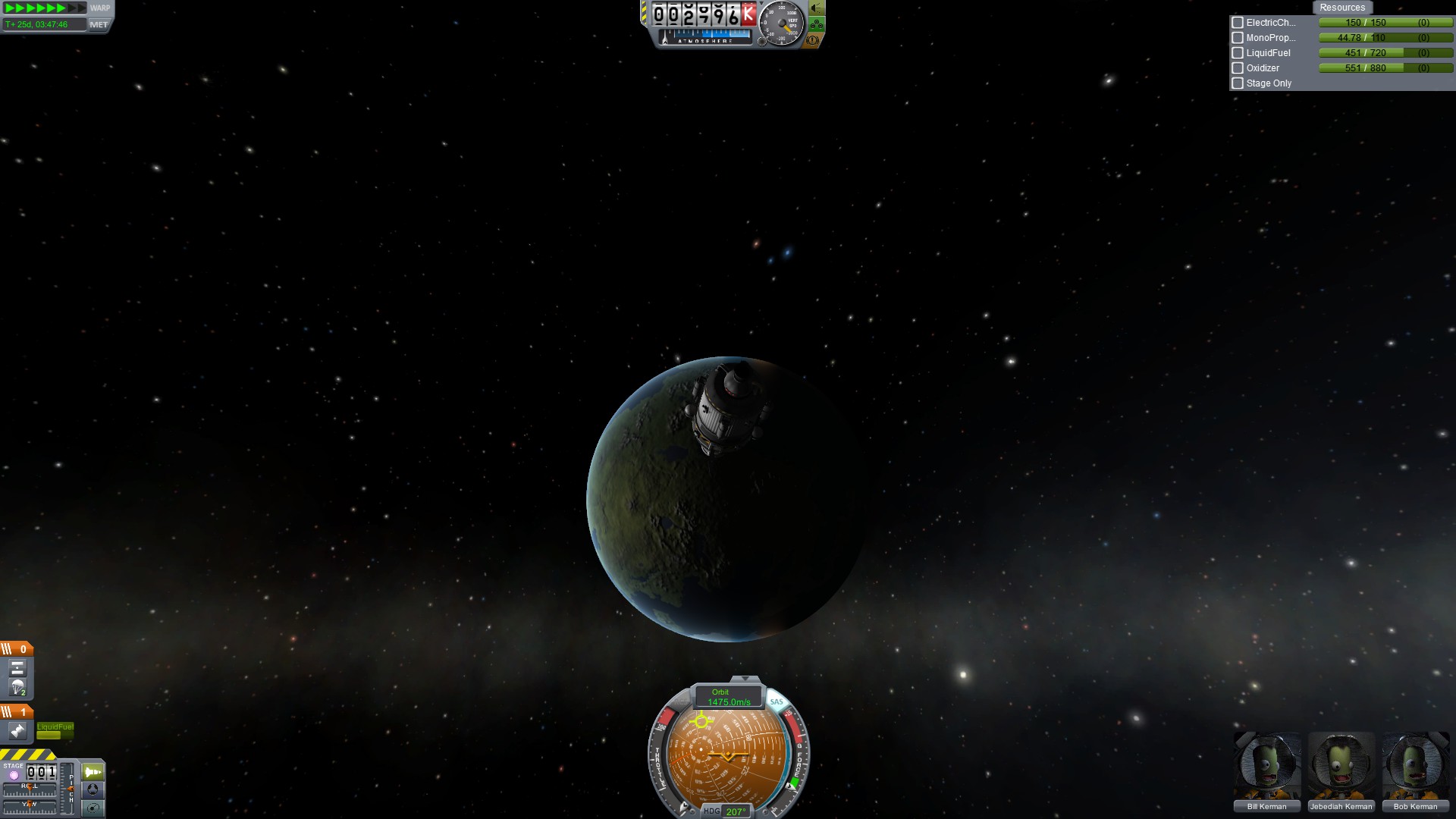Select the staging mode button
1456x819 pixels.
point(93,772)
